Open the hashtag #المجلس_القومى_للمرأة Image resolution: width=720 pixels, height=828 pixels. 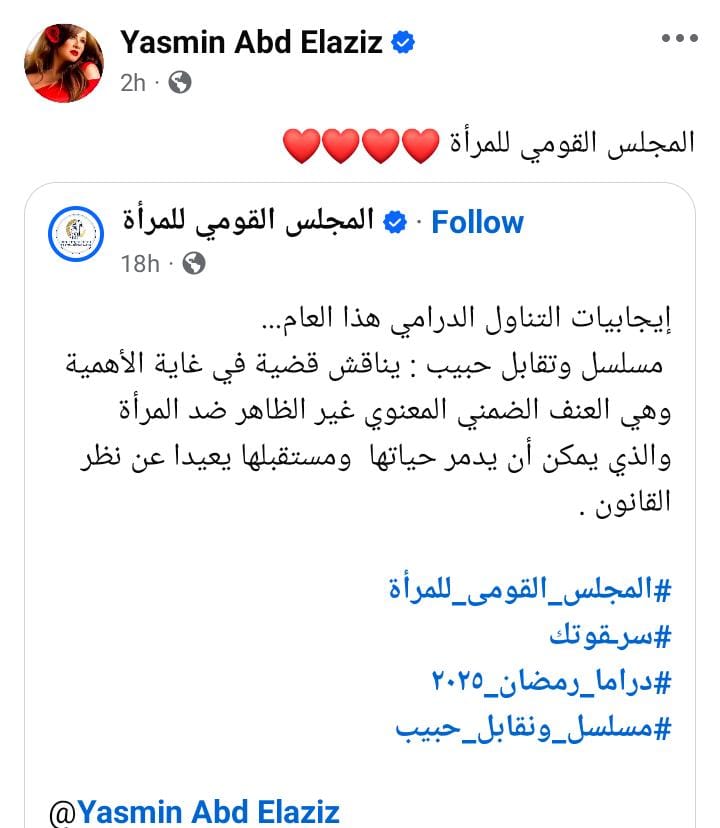529,587
